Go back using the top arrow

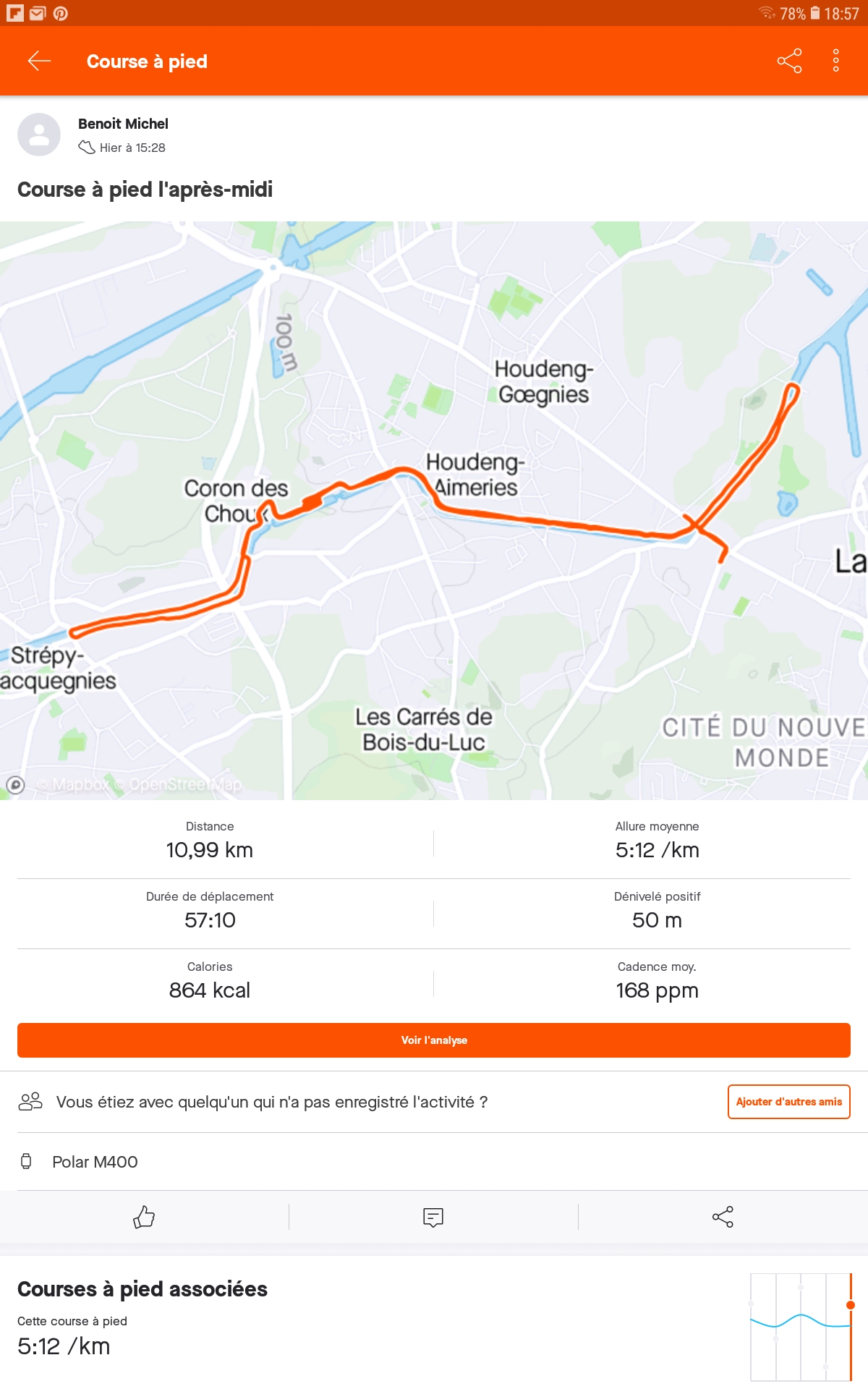[39, 61]
